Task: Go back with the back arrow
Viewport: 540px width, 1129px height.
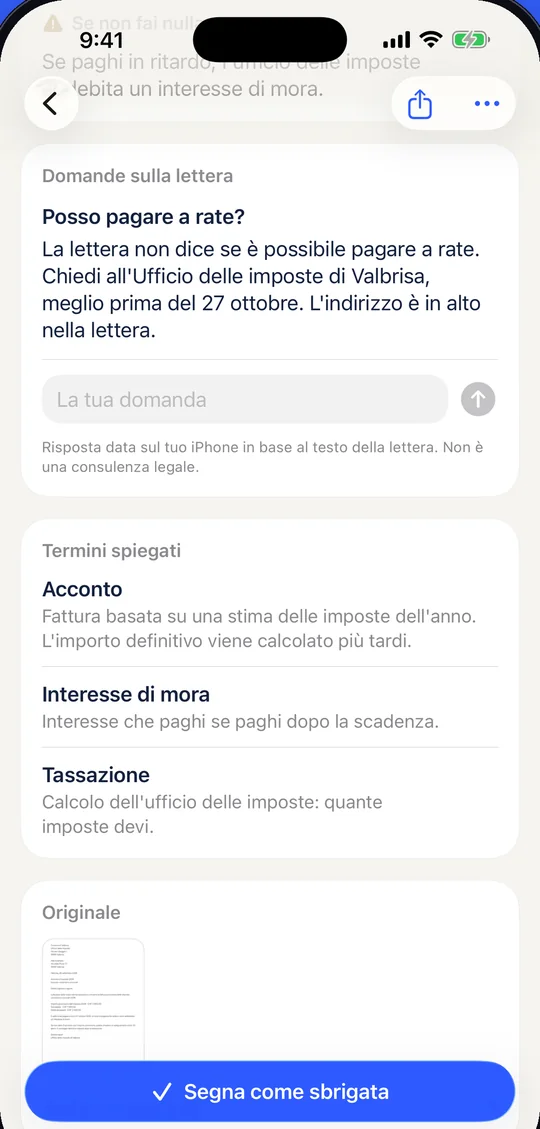Action: [x=50, y=104]
